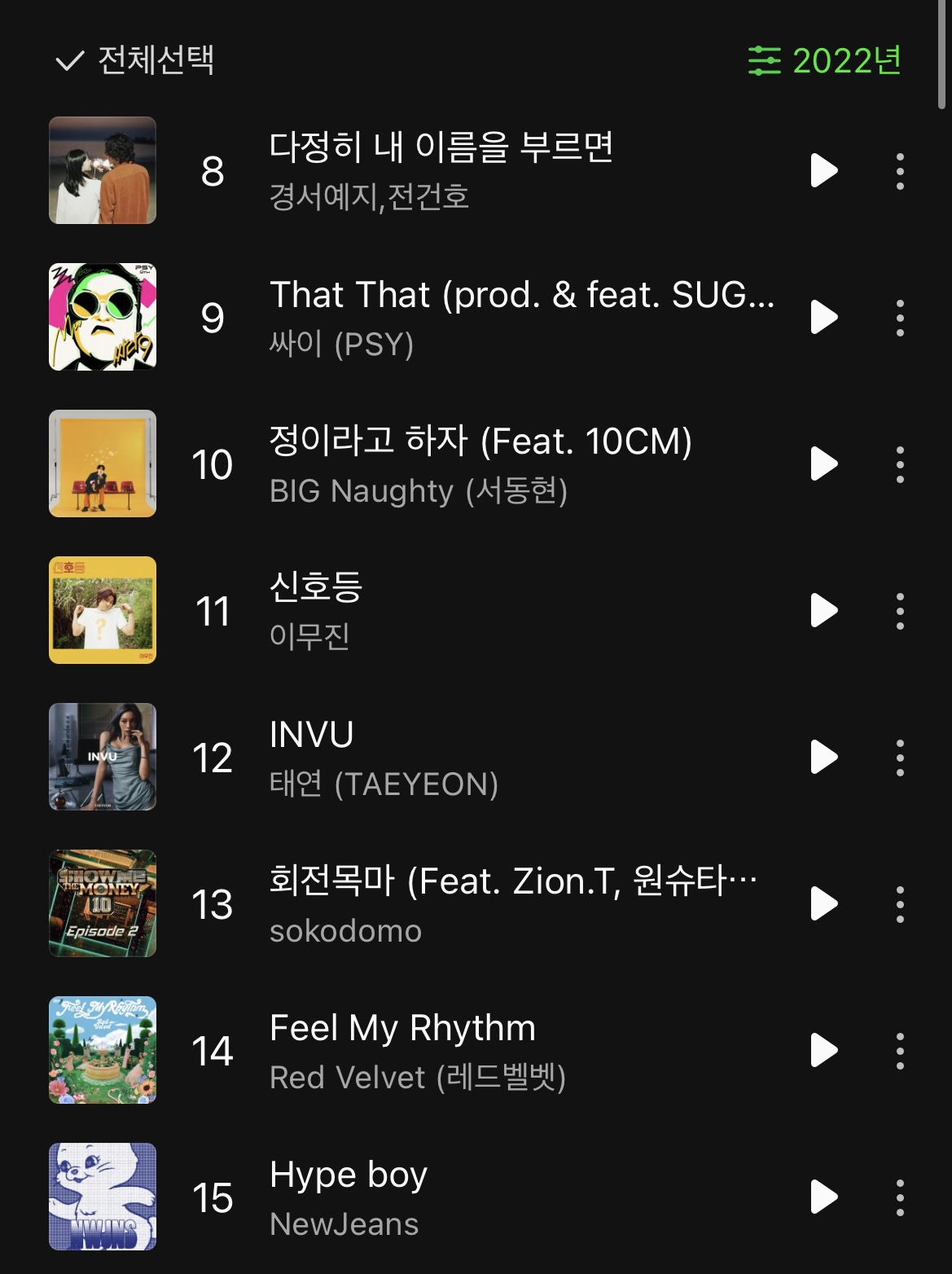Play 회전목마 by sokodomo
952x1274 pixels.
(x=824, y=903)
